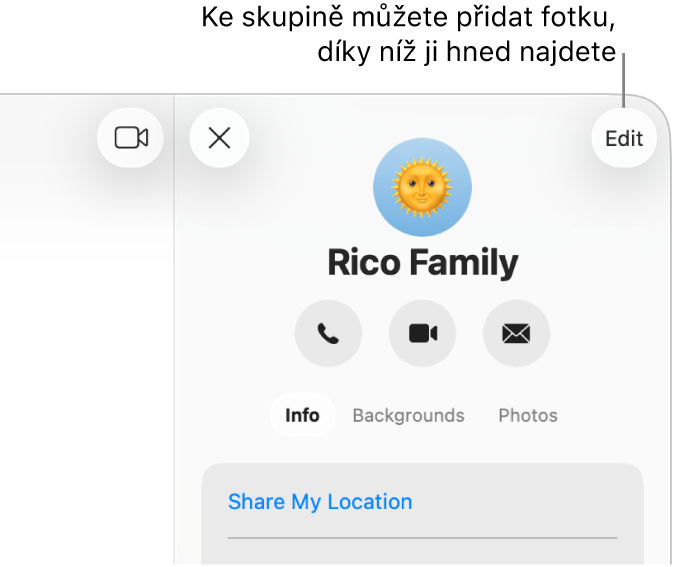
Task: Tap the Rico Family sun avatar
Action: 422,188
